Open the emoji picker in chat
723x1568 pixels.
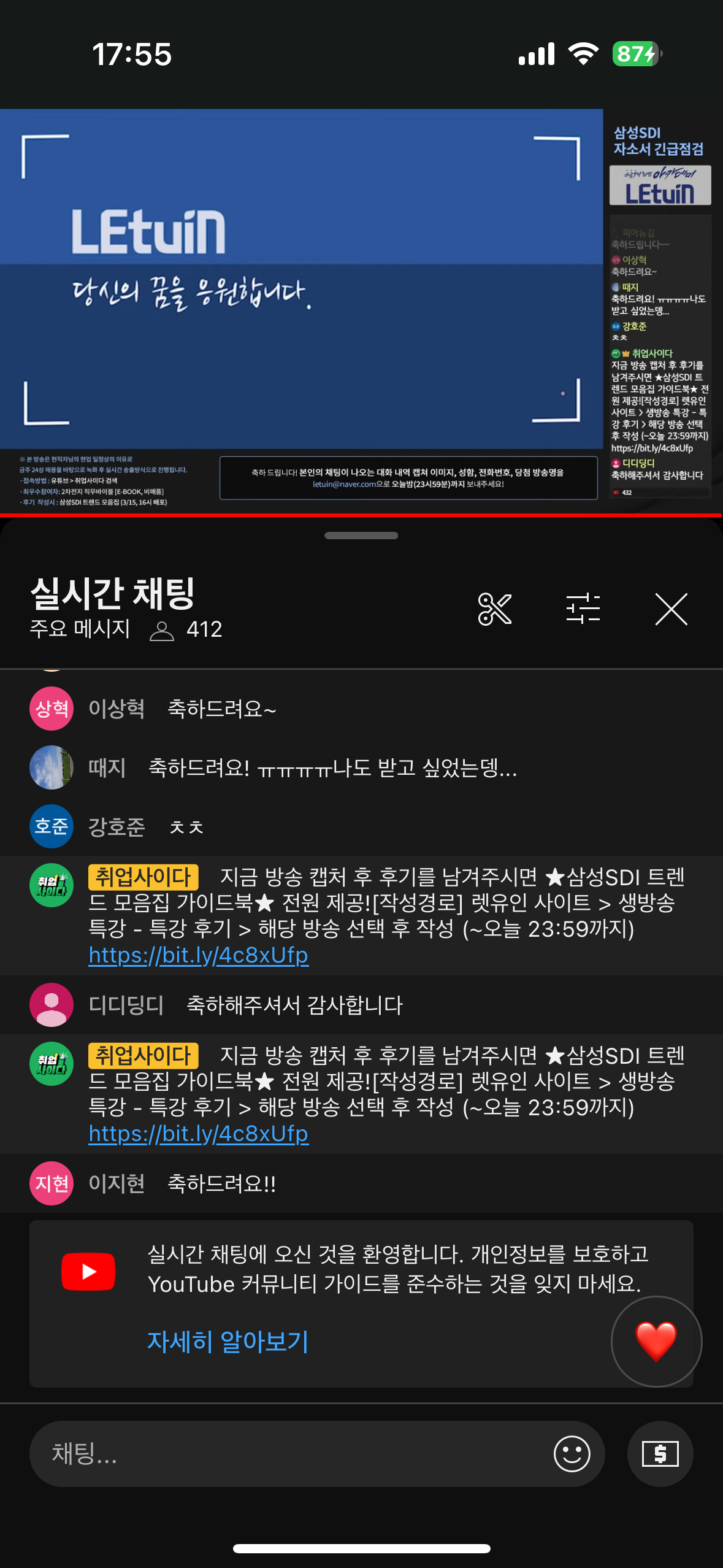coord(572,1453)
